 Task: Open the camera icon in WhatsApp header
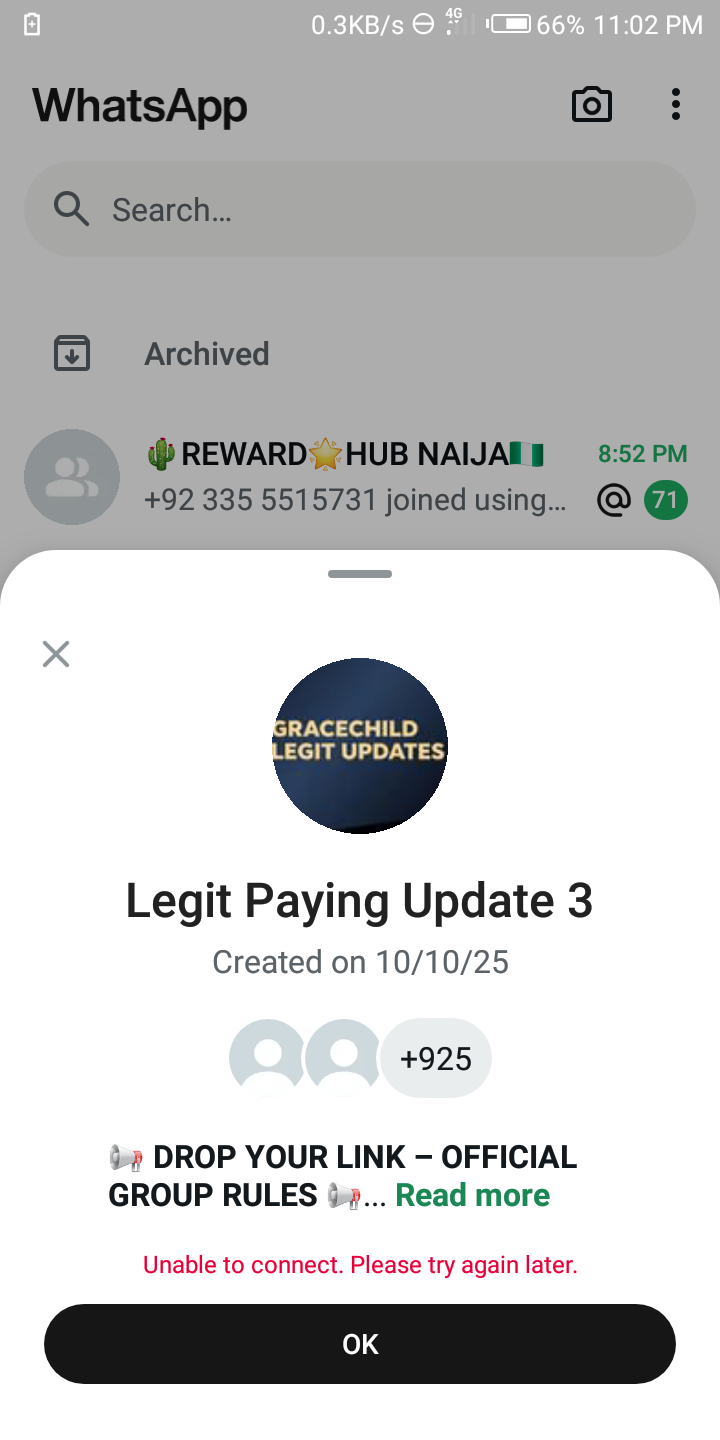tap(591, 105)
